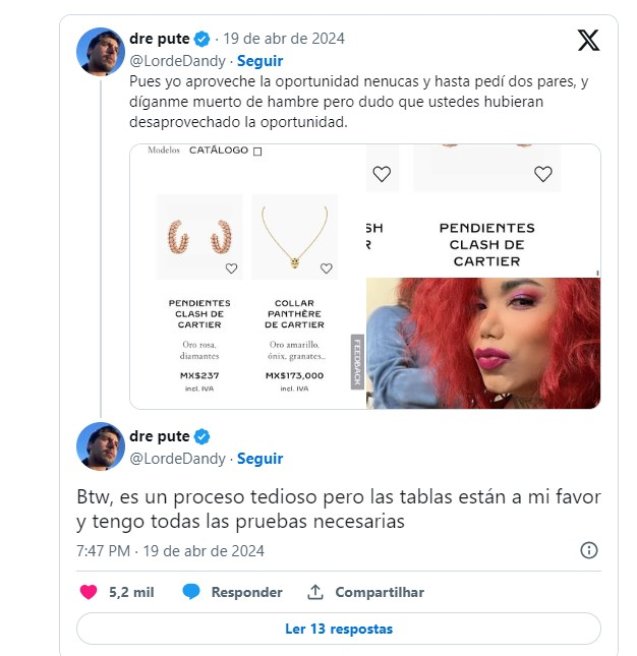
Task: Tap Responder to reply to the tweet
Action: pos(233,592)
